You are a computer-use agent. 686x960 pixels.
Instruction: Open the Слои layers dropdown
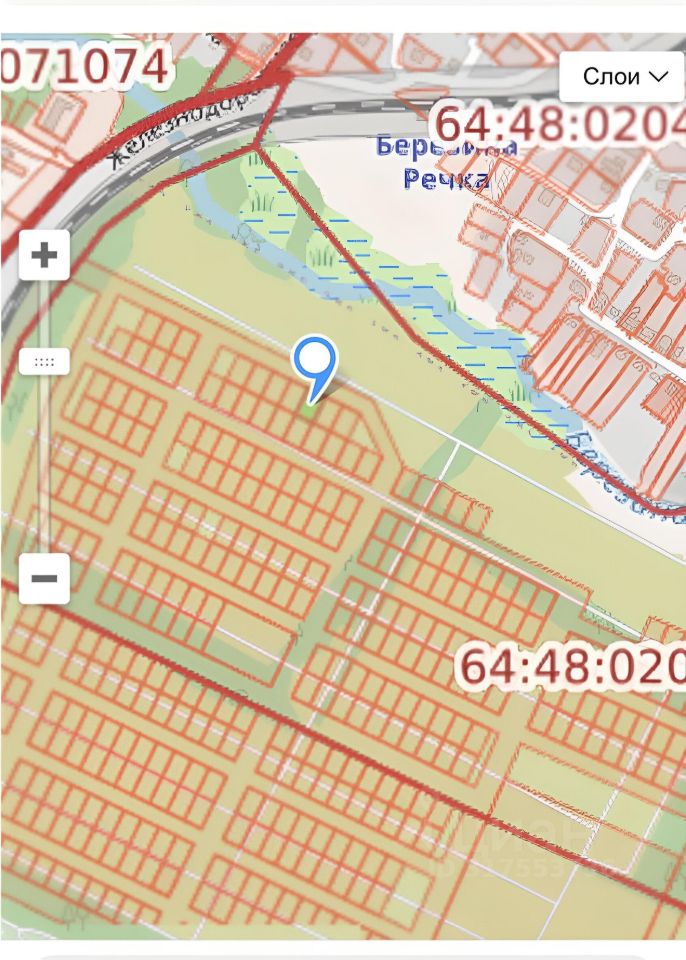620,76
